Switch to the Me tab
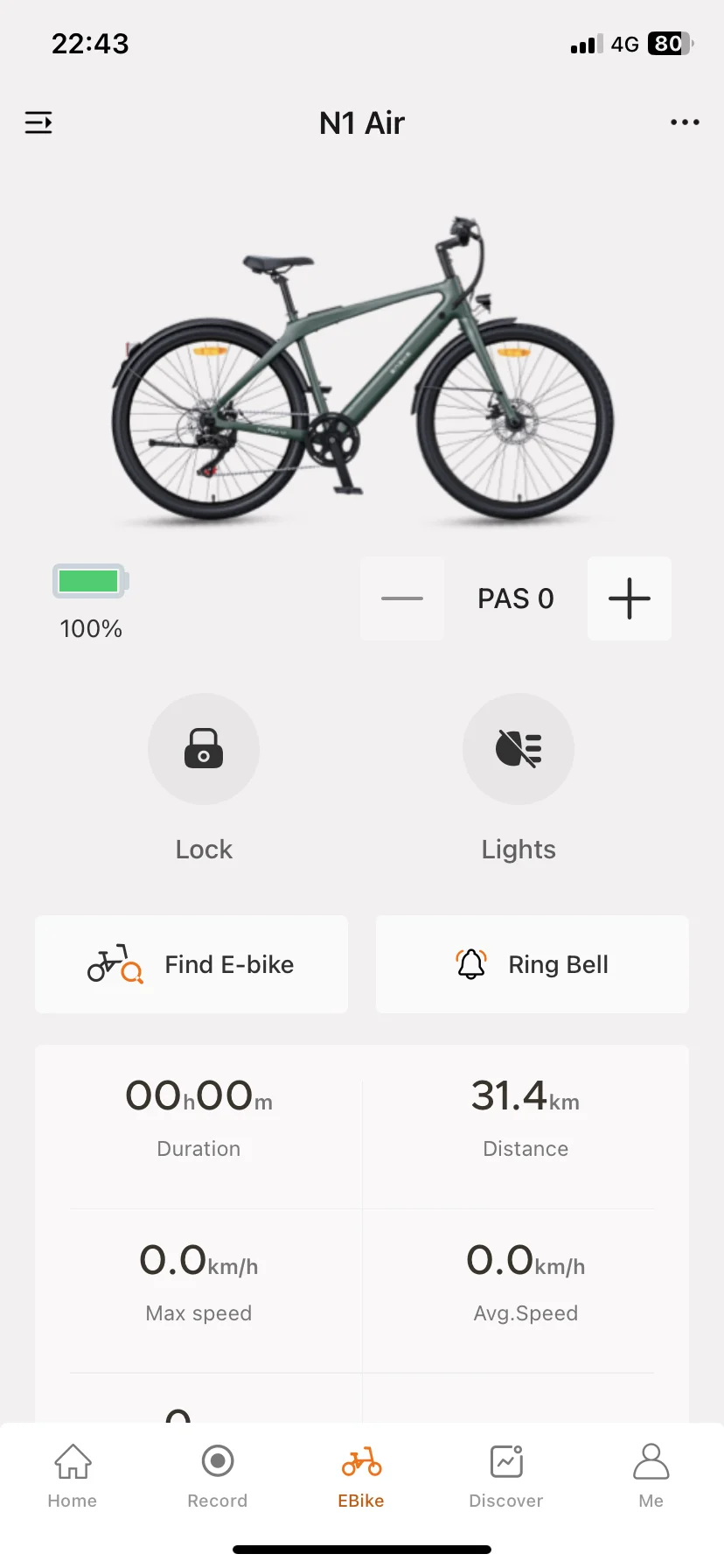Image resolution: width=724 pixels, height=1568 pixels. pyautogui.click(x=651, y=1475)
